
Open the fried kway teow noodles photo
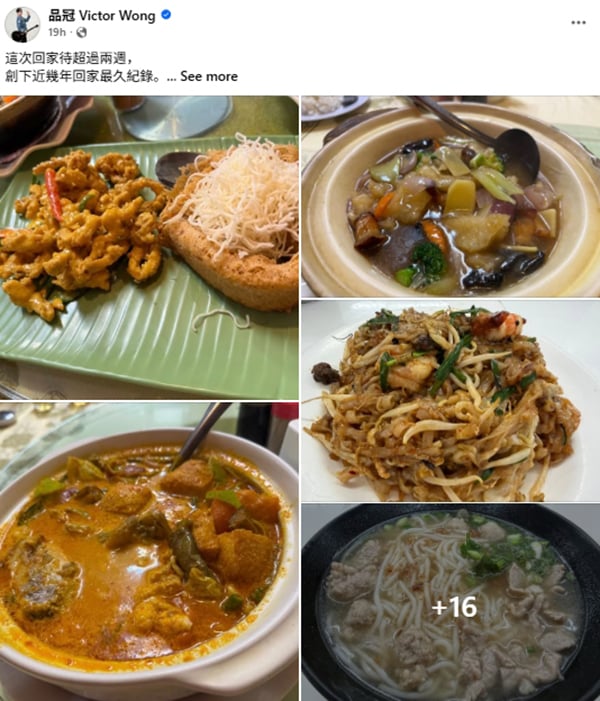tap(450, 400)
